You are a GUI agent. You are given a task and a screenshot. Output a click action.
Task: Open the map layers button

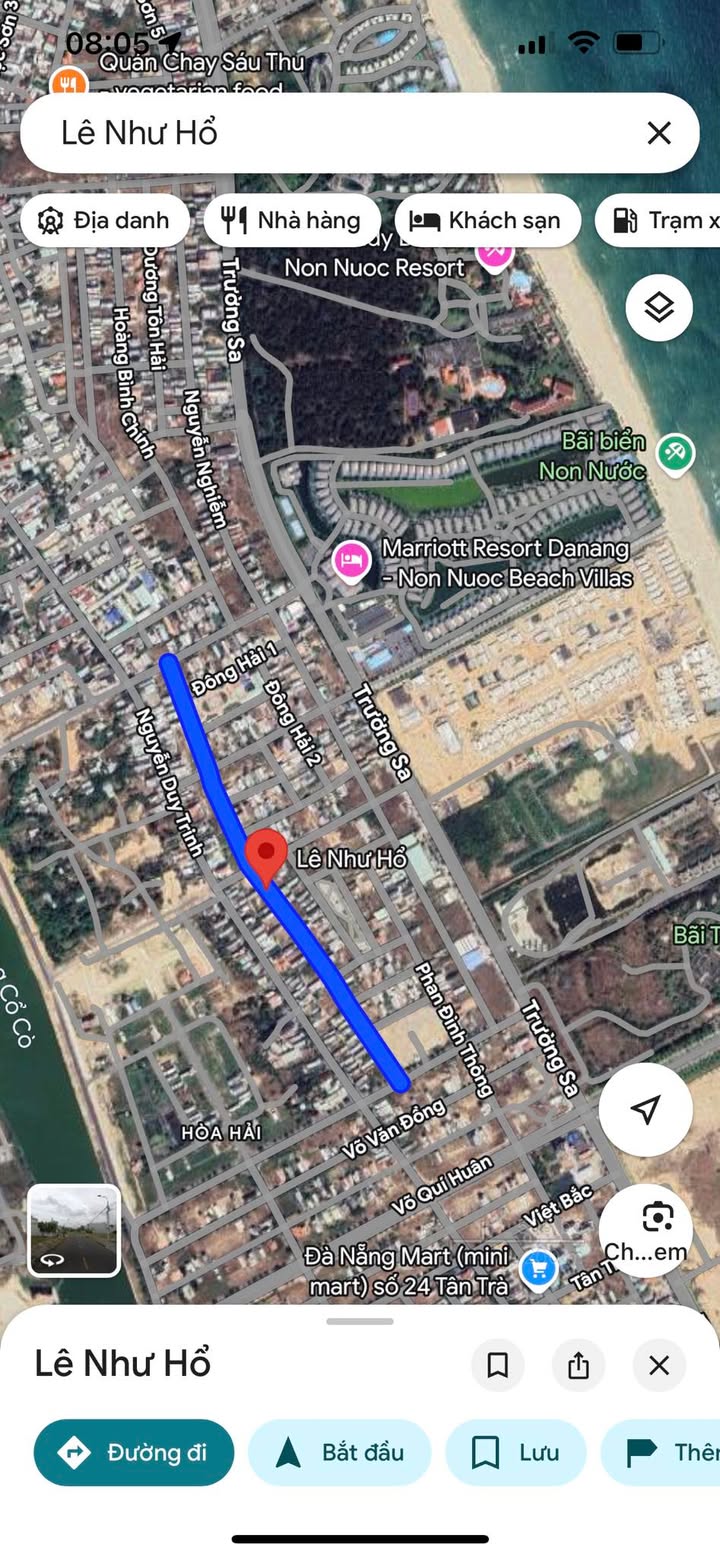pyautogui.click(x=659, y=307)
